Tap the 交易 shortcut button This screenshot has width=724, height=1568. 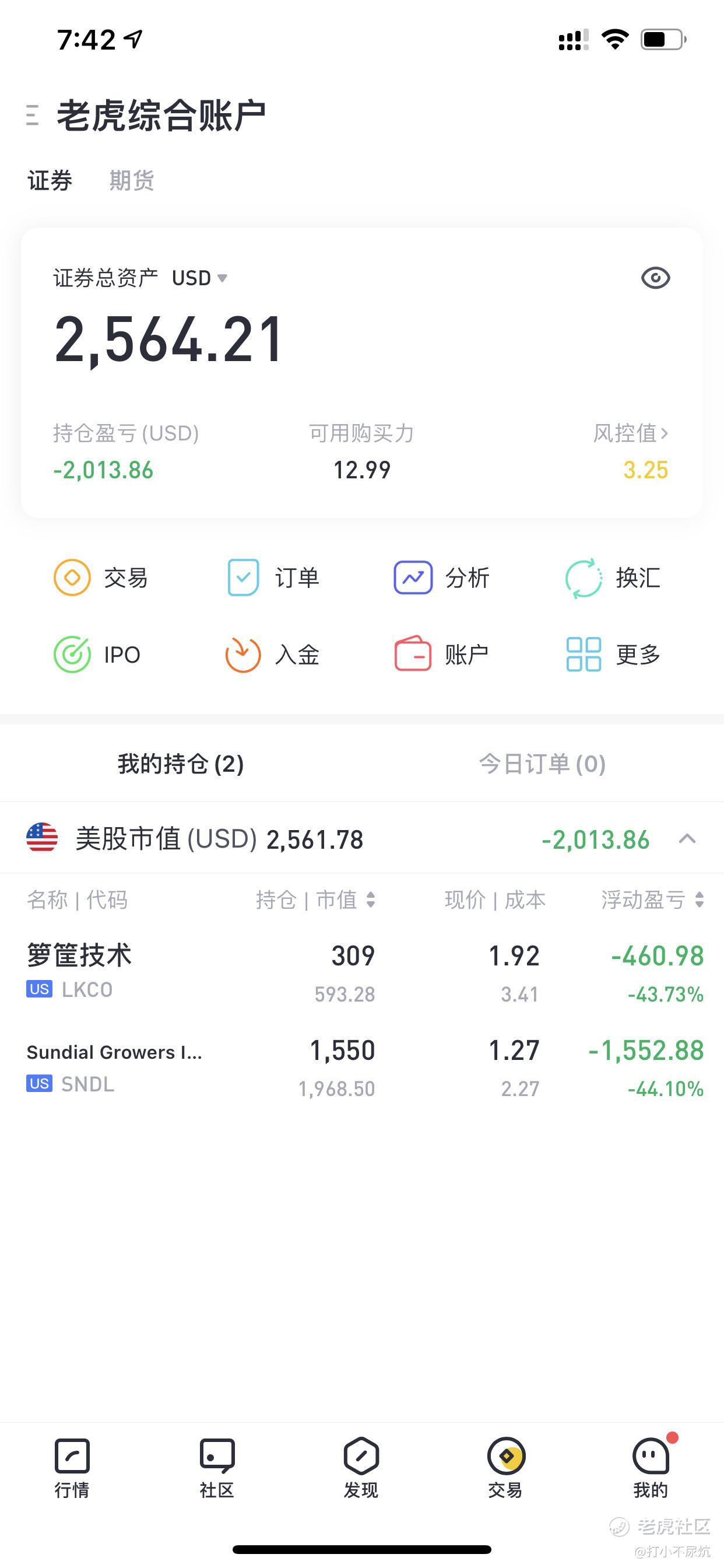(101, 577)
